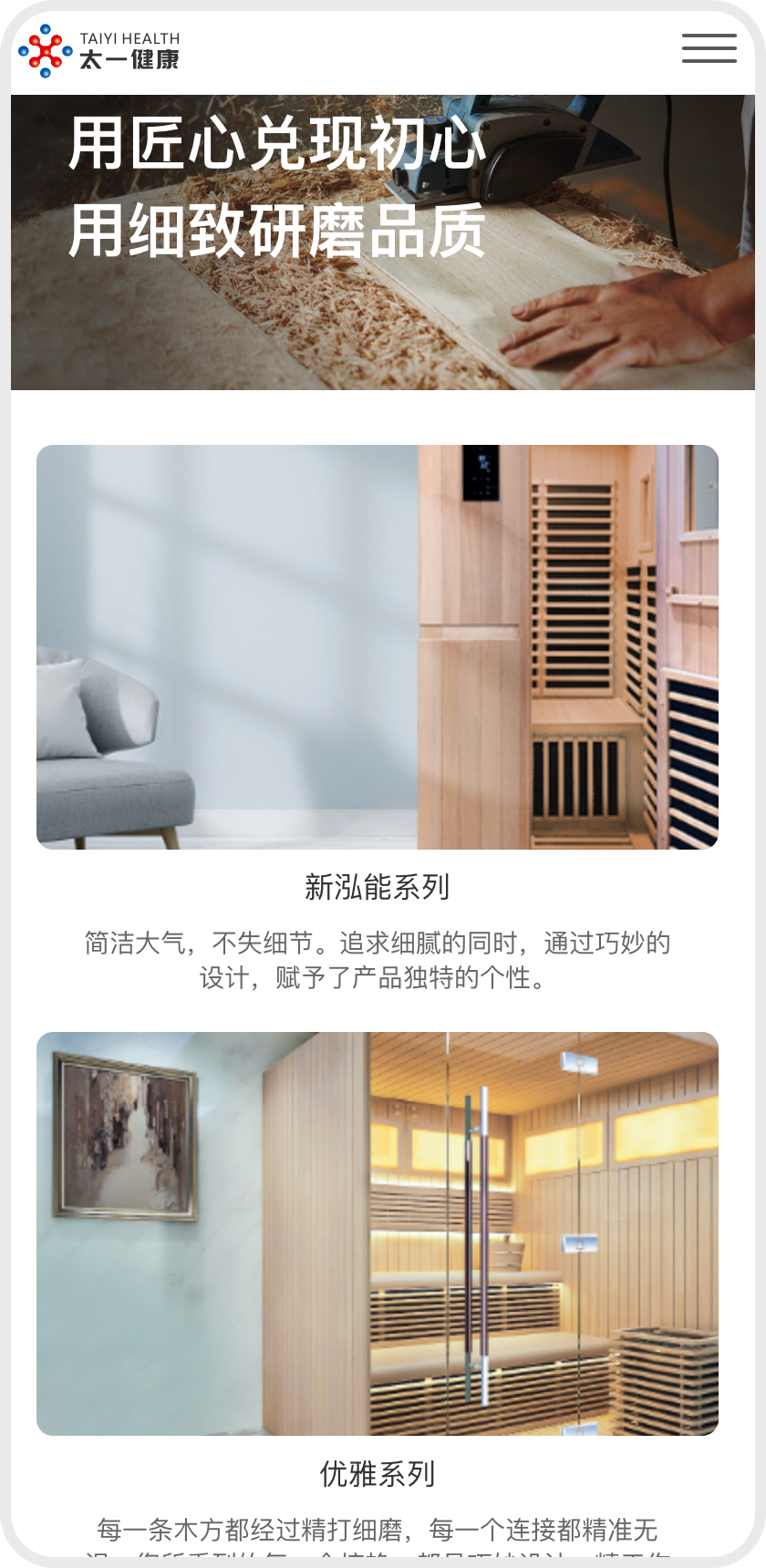The height and width of the screenshot is (1568, 766).
Task: Open the 优雅系列 sauna product card
Action: [378, 1233]
